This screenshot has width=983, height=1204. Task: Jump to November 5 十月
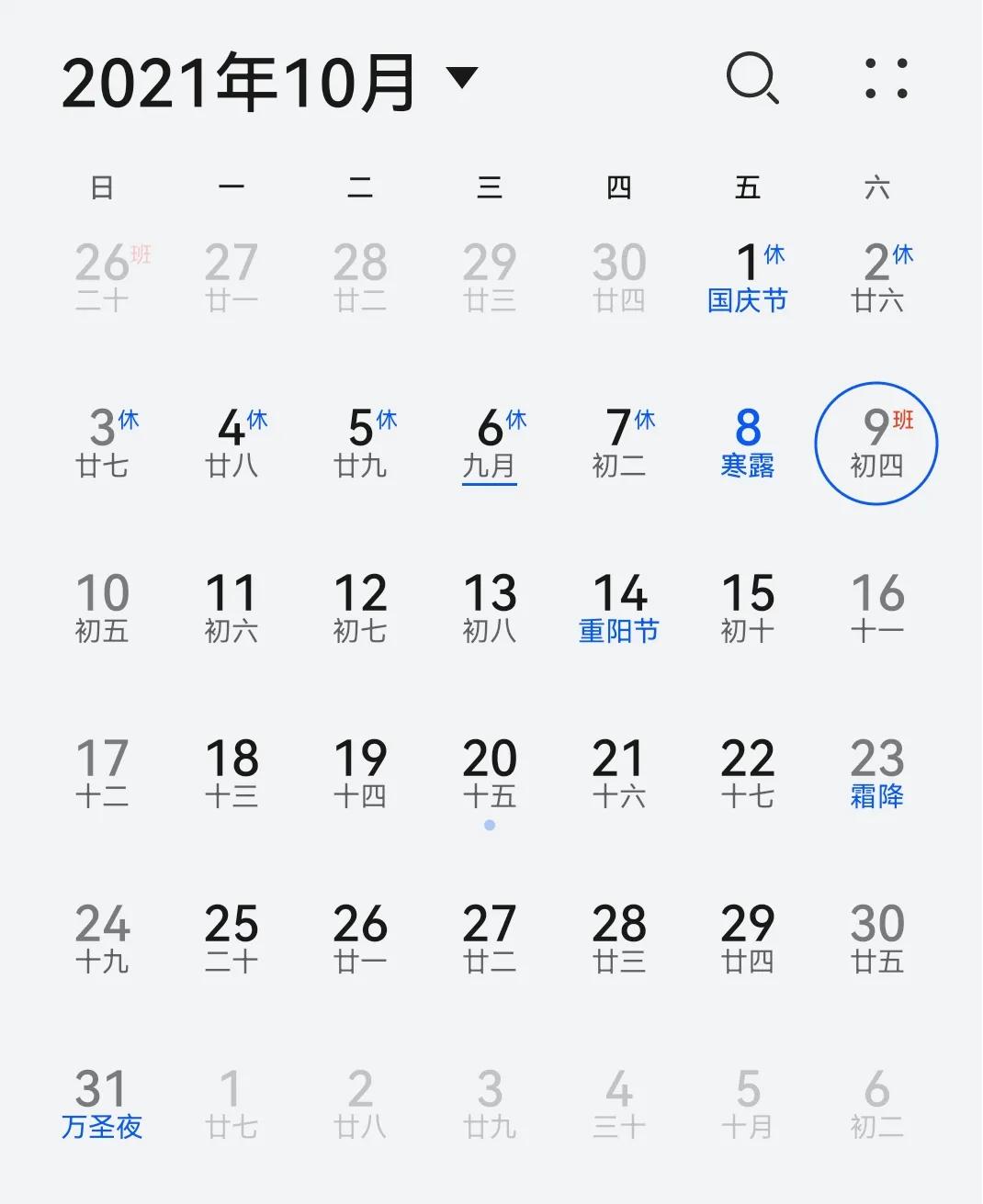pyautogui.click(x=748, y=1104)
